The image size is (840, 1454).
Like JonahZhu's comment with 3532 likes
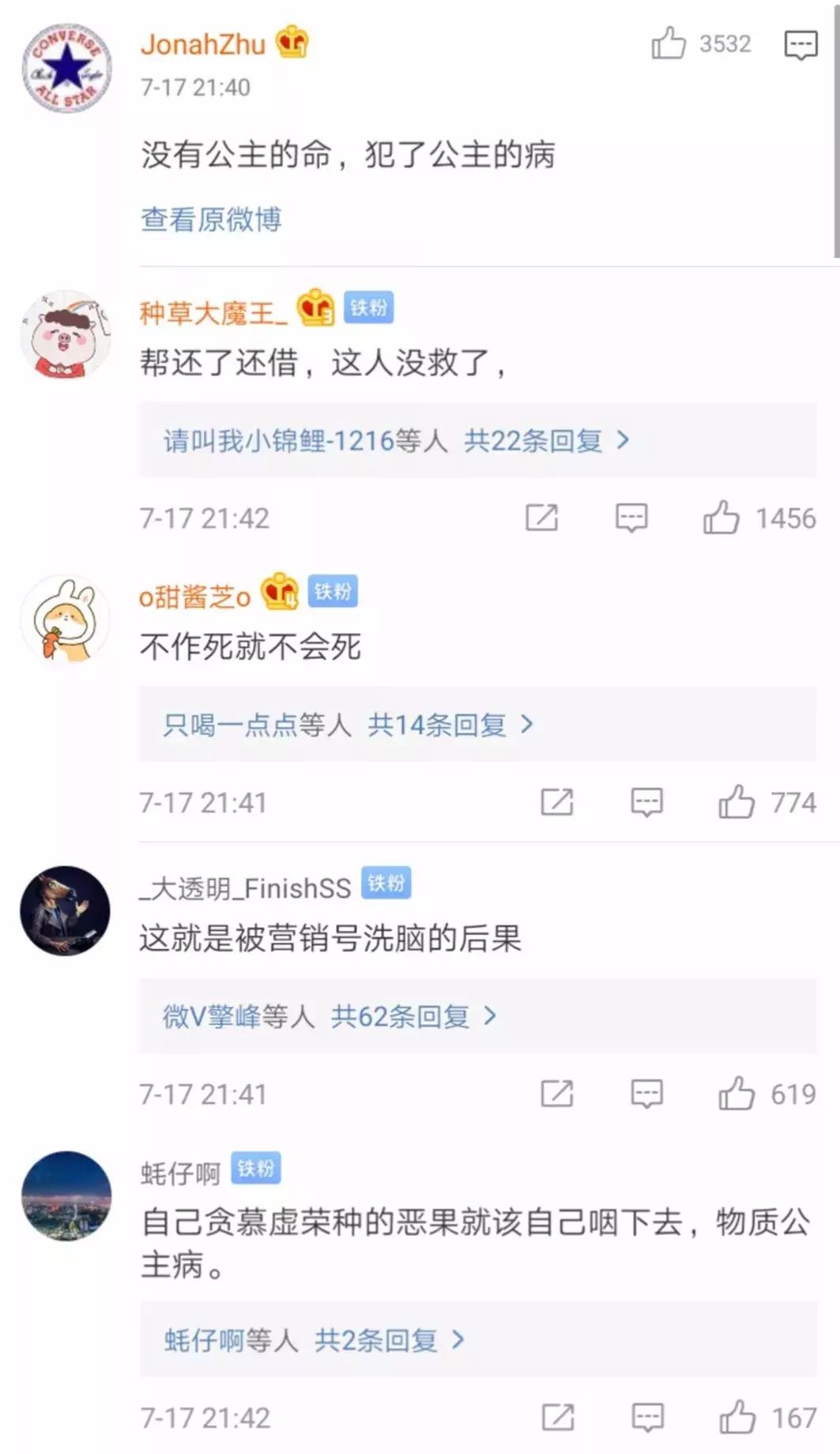tap(668, 45)
